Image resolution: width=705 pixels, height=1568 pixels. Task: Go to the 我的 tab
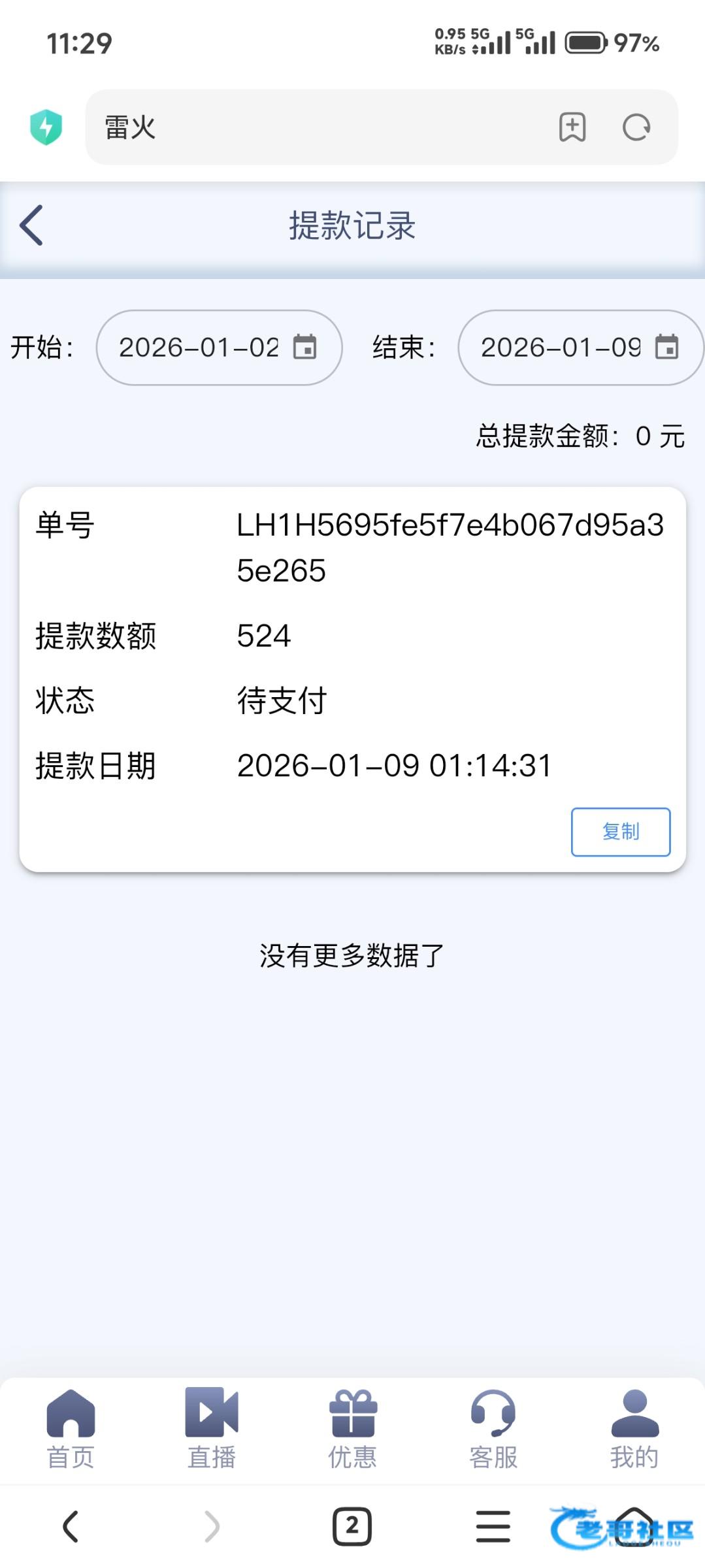[x=634, y=1429]
